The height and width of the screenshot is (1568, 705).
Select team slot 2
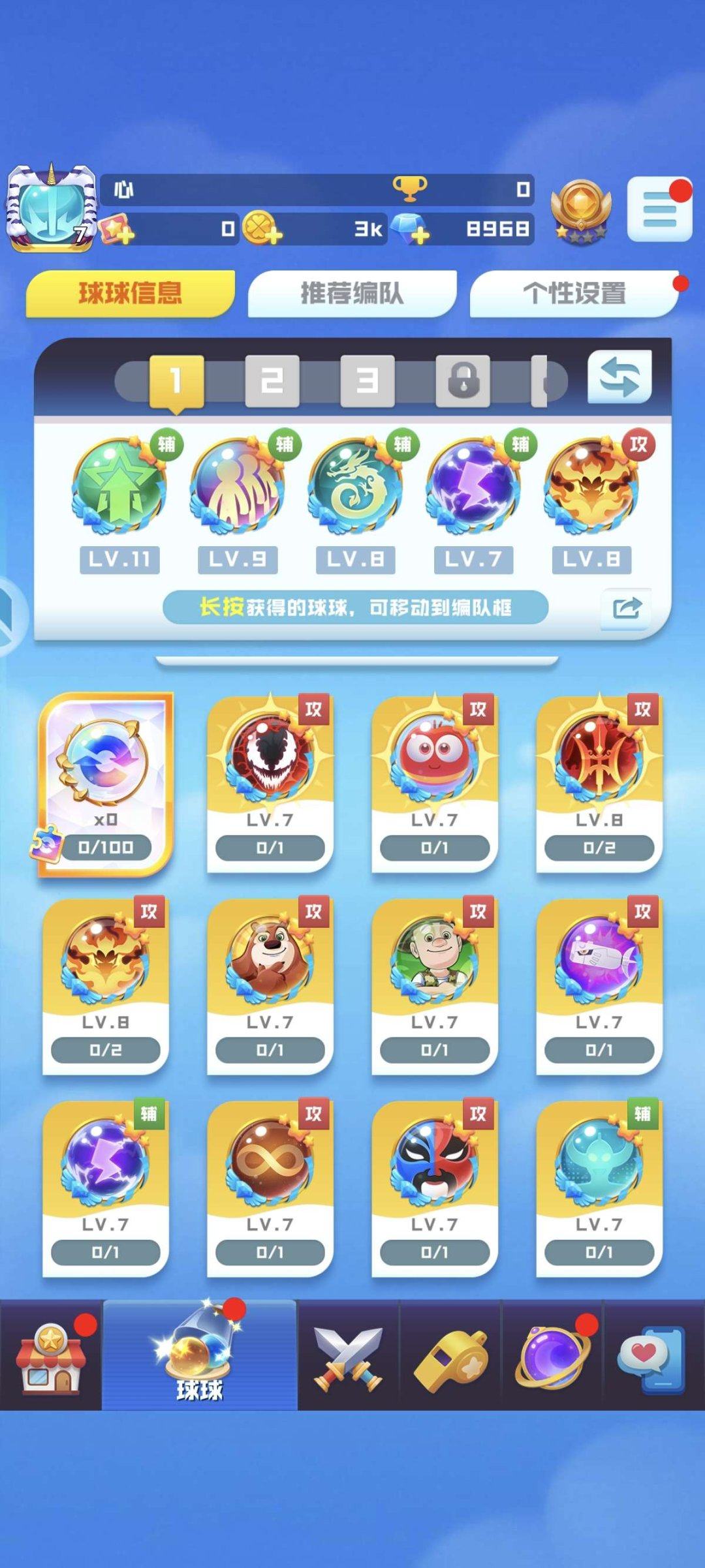272,380
